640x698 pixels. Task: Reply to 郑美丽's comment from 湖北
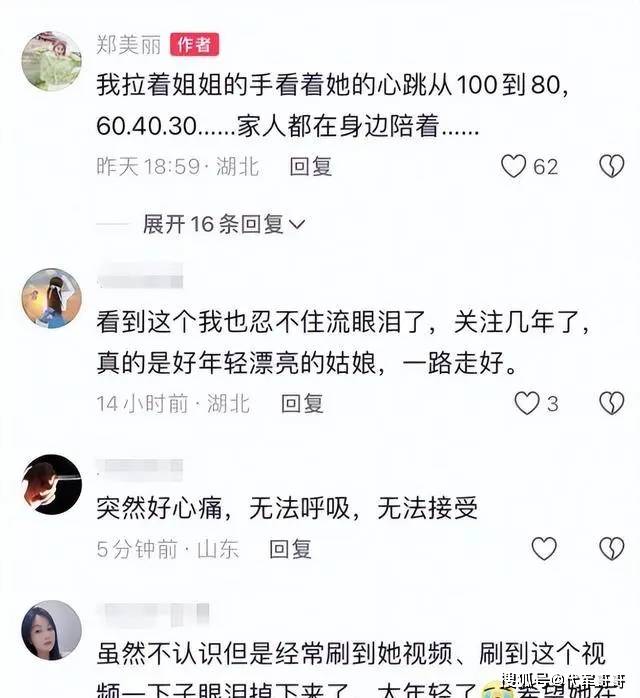click(x=311, y=167)
